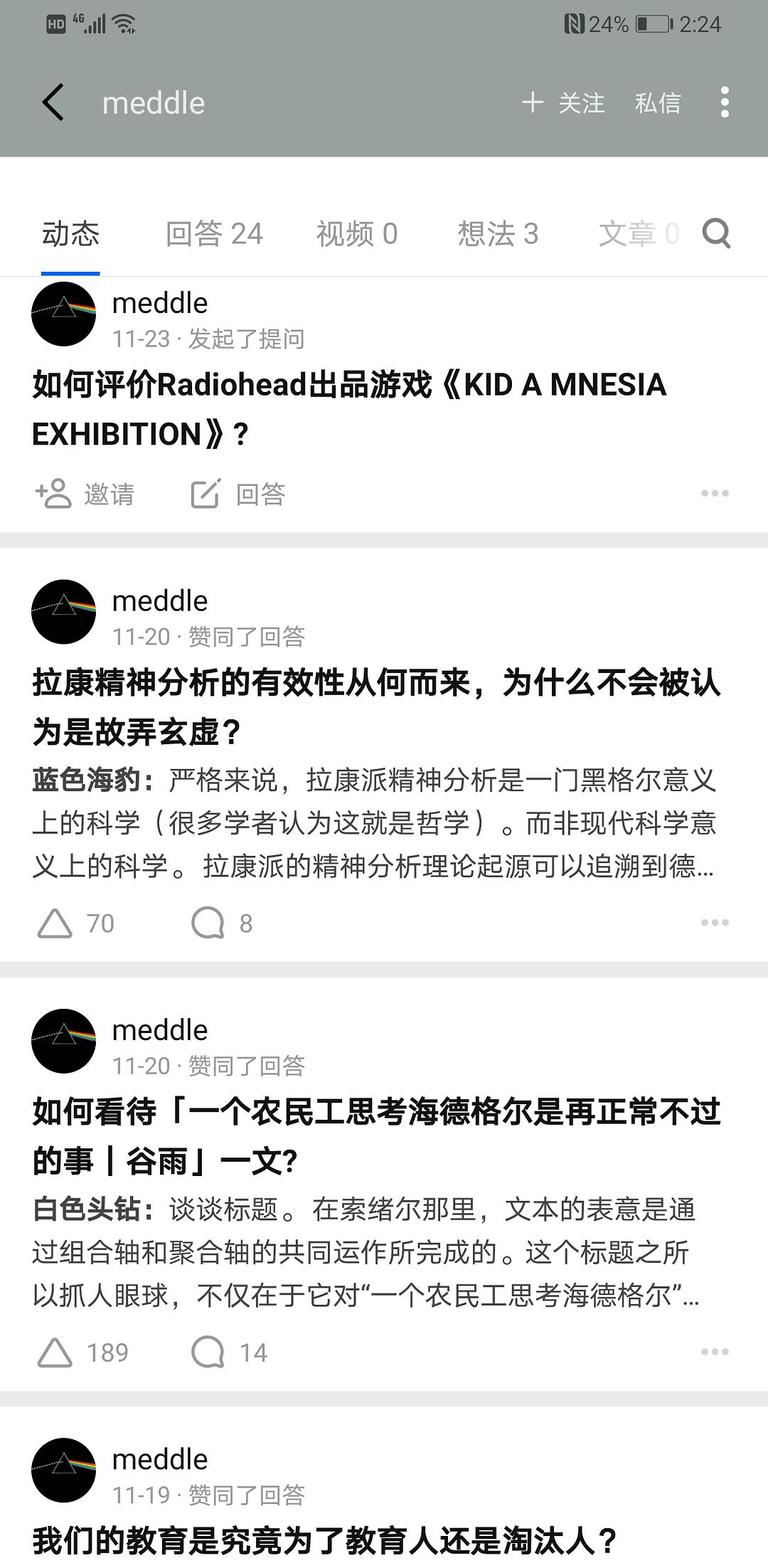Write an answer to the Radiohead question
Screen dimensions: 768x1568
click(x=238, y=494)
